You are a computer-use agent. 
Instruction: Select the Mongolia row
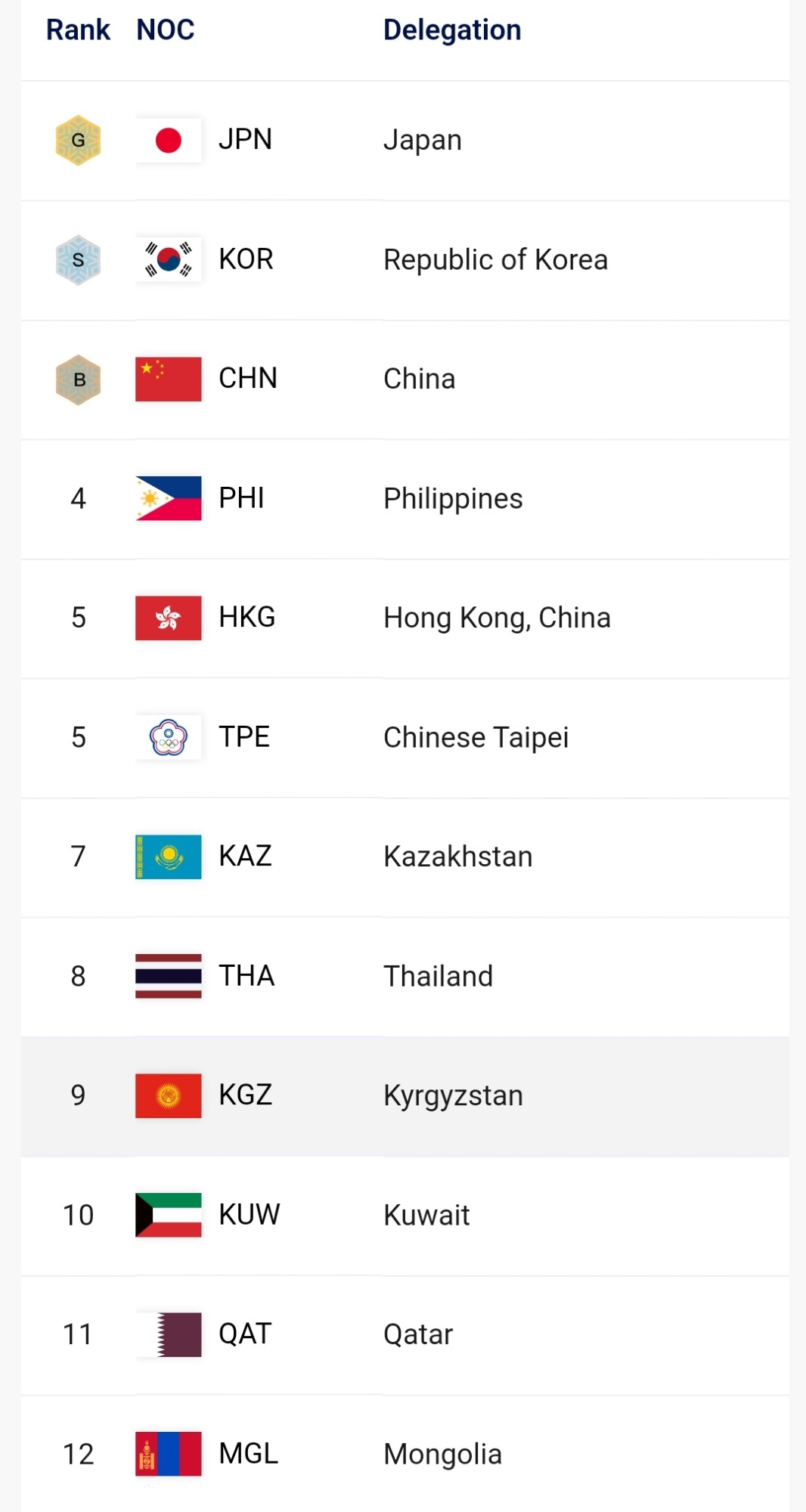coord(442,1454)
